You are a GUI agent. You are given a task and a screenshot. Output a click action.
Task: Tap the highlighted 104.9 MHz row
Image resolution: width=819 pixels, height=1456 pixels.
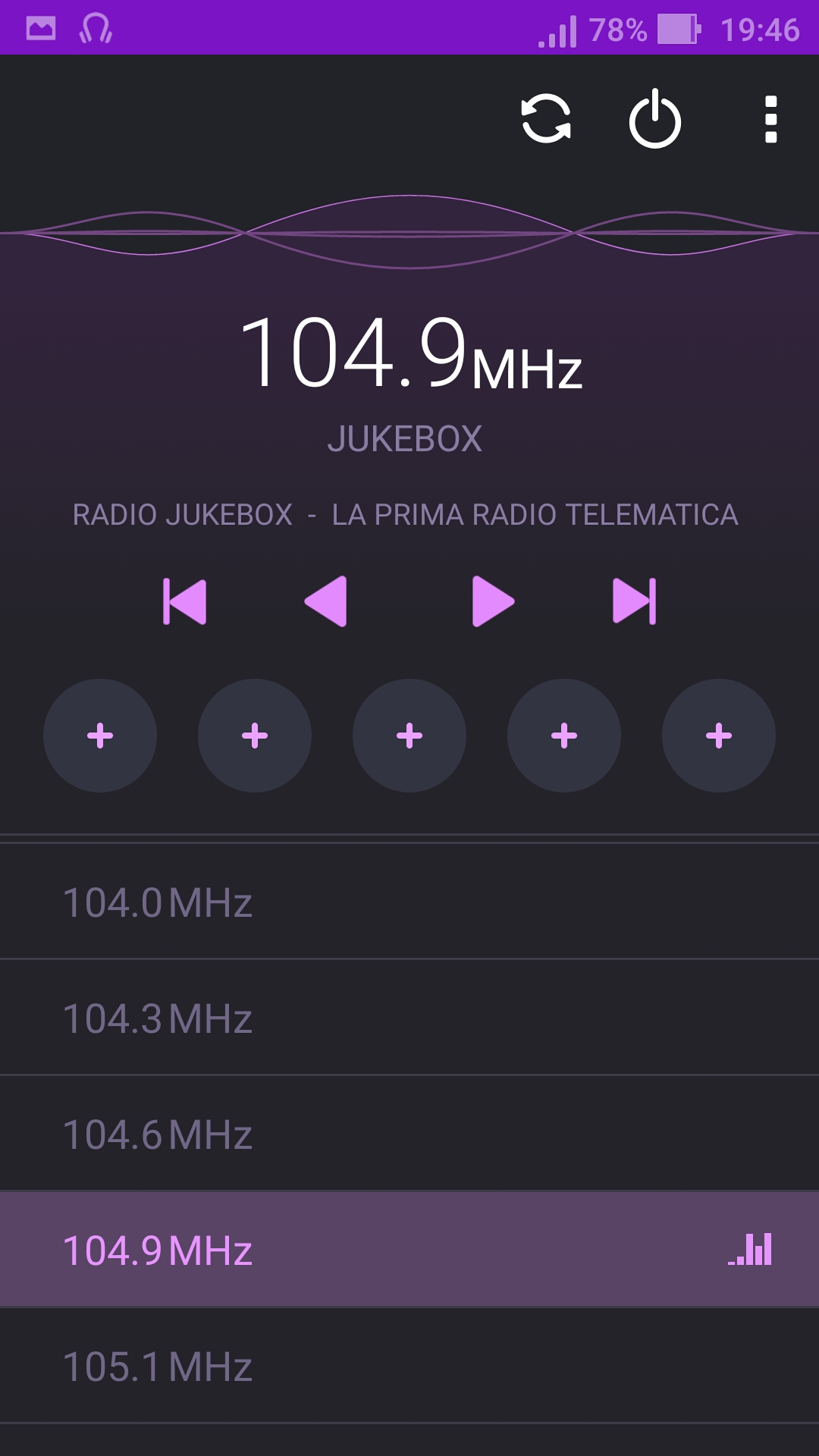(x=409, y=1250)
